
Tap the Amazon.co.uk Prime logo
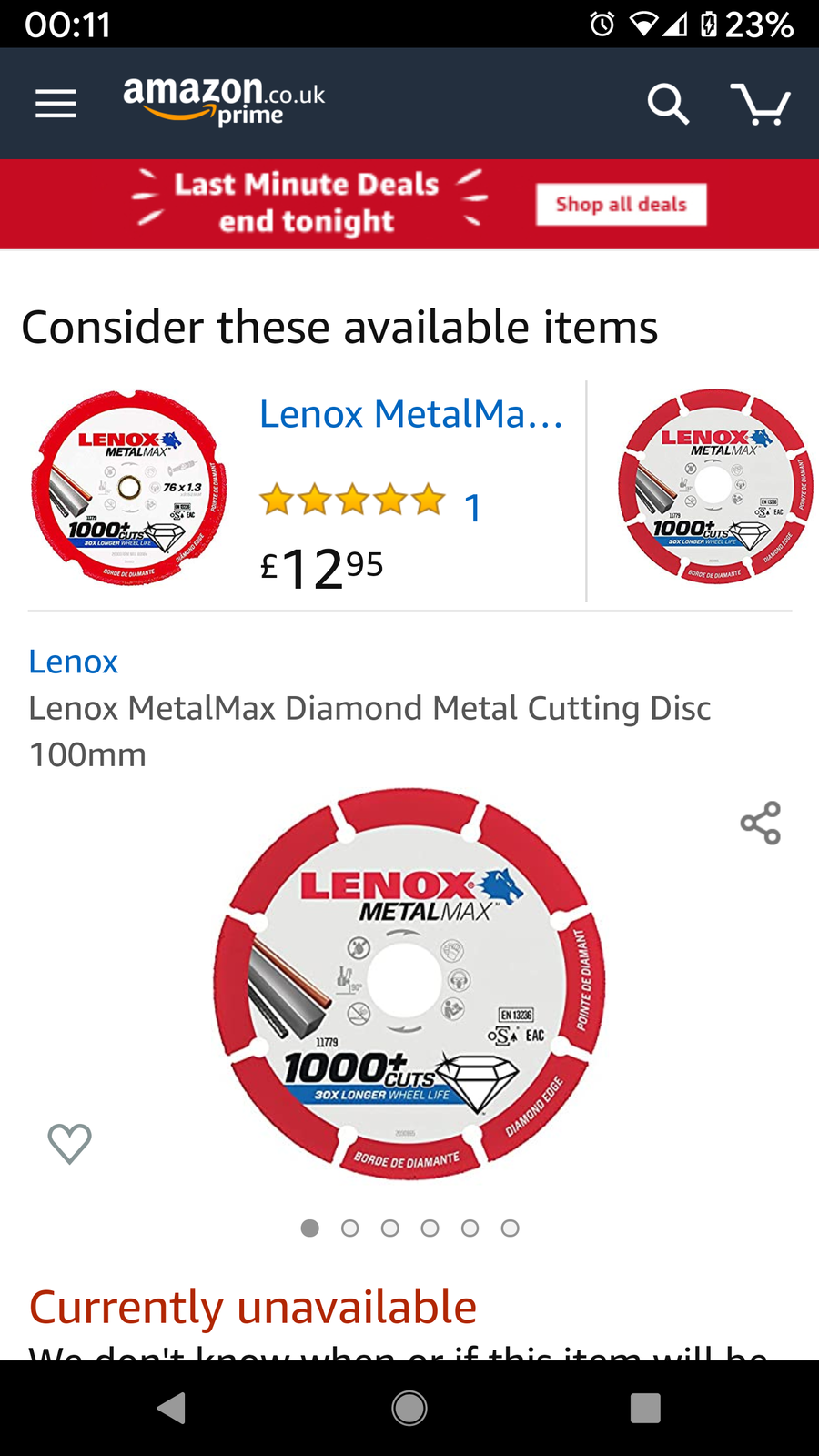tap(224, 102)
